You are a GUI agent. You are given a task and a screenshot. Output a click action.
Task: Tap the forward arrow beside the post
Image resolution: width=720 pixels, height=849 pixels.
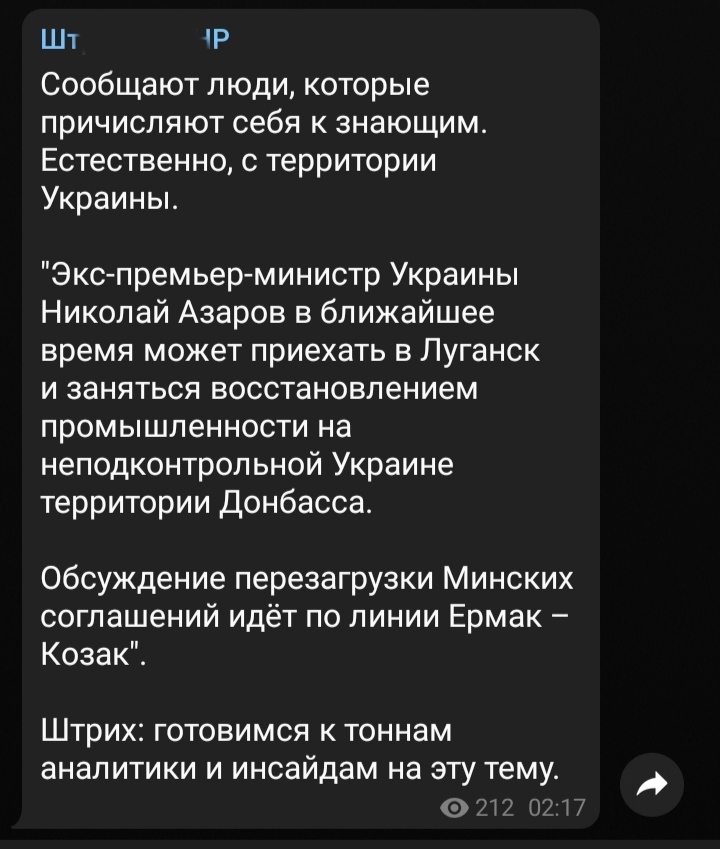point(651,788)
